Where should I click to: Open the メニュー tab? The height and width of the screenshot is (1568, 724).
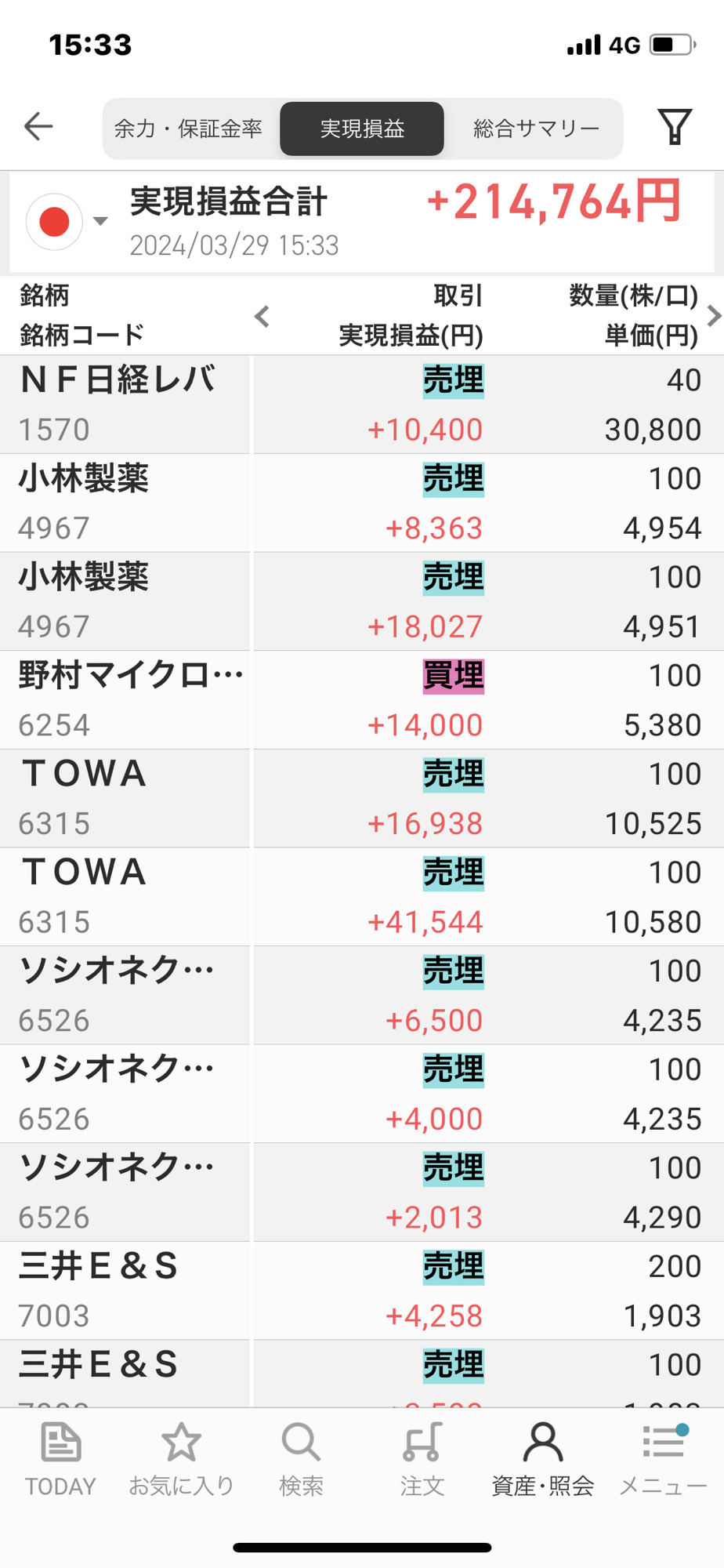(663, 1460)
